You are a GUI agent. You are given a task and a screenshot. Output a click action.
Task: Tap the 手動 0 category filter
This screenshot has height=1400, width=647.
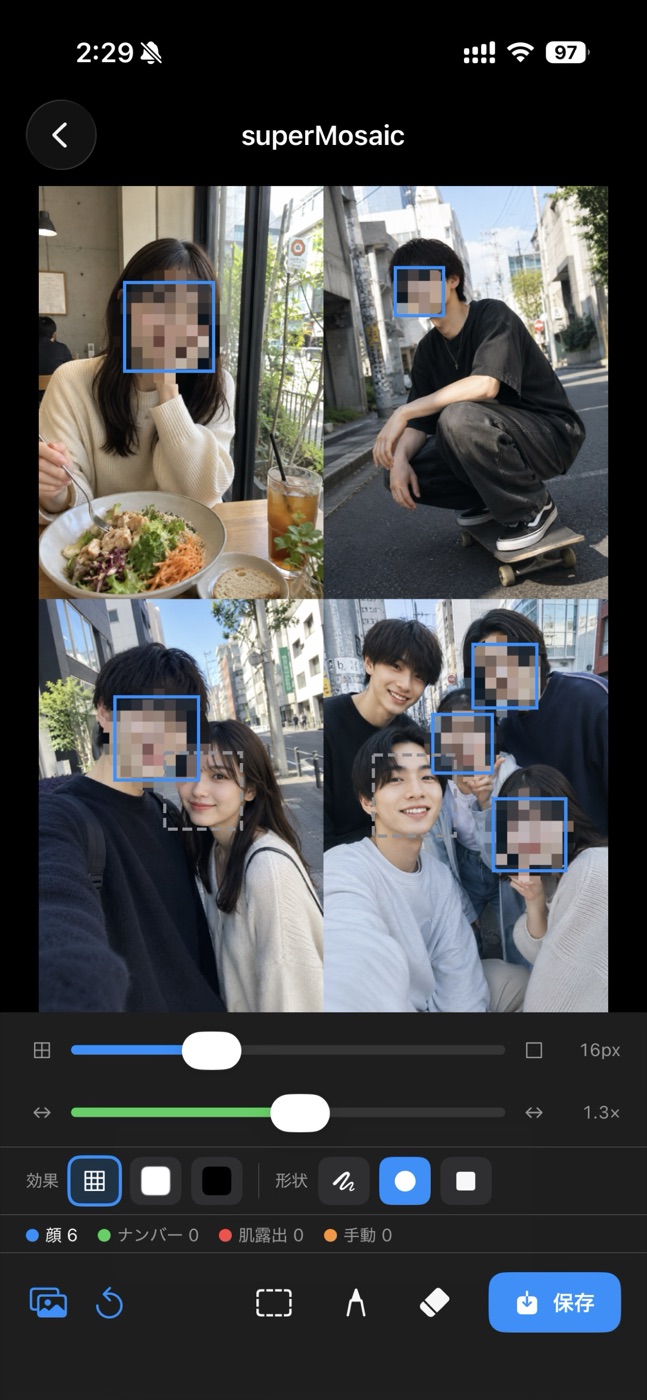pos(358,1236)
